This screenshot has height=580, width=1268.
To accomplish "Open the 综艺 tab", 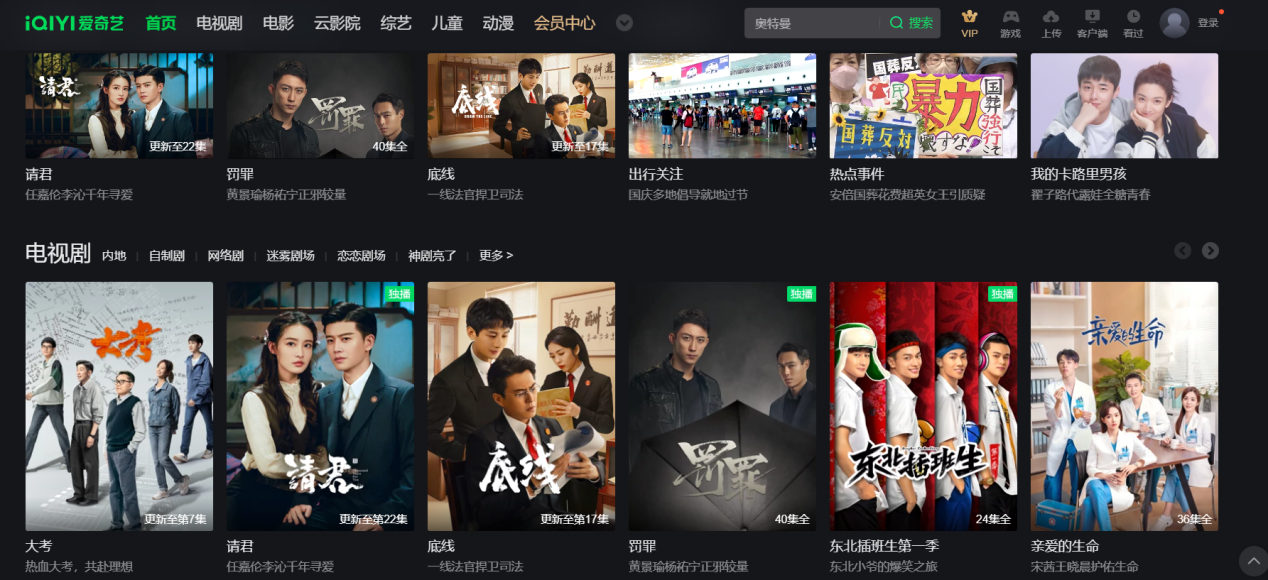I will click(x=396, y=23).
